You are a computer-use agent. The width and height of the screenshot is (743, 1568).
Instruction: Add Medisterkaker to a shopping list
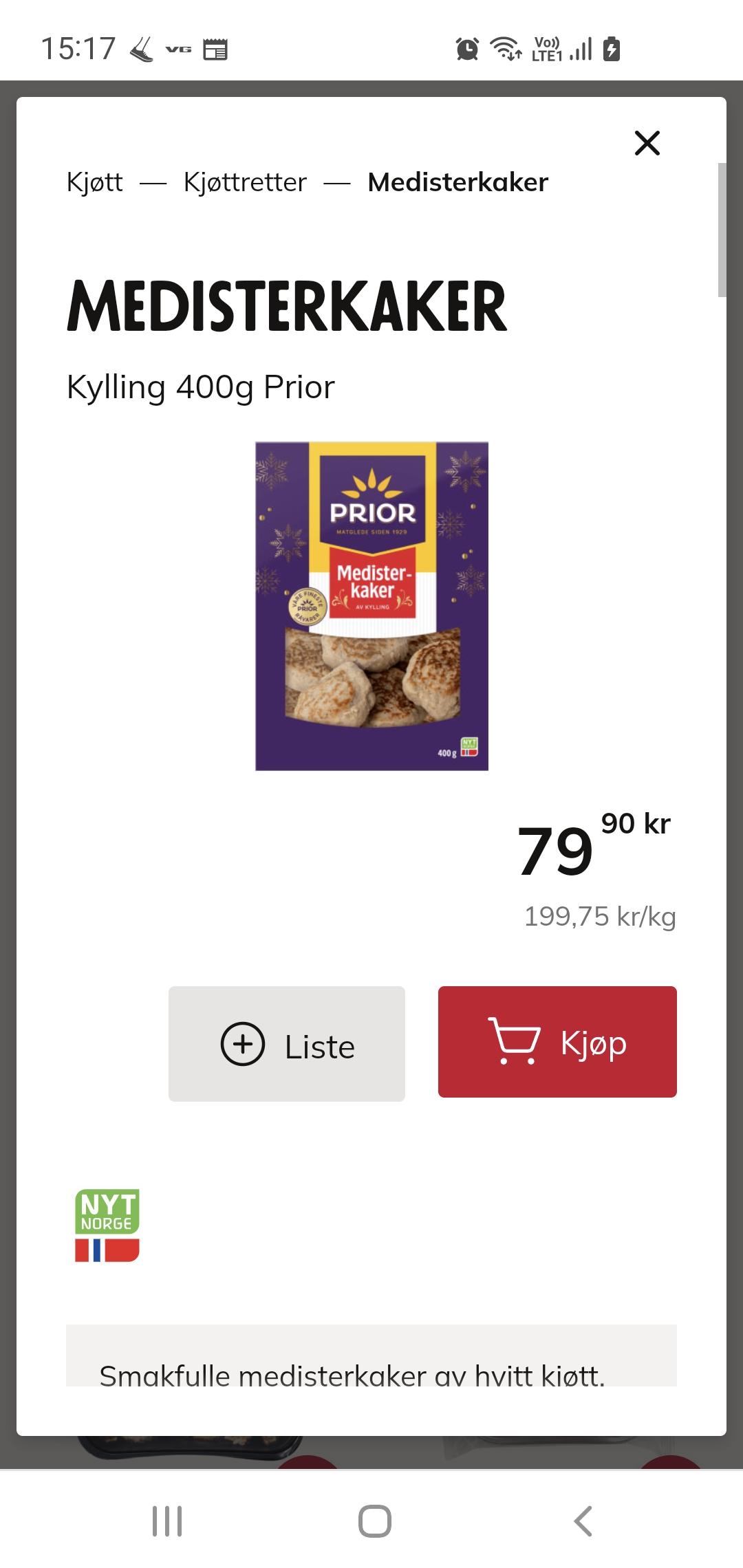287,1044
